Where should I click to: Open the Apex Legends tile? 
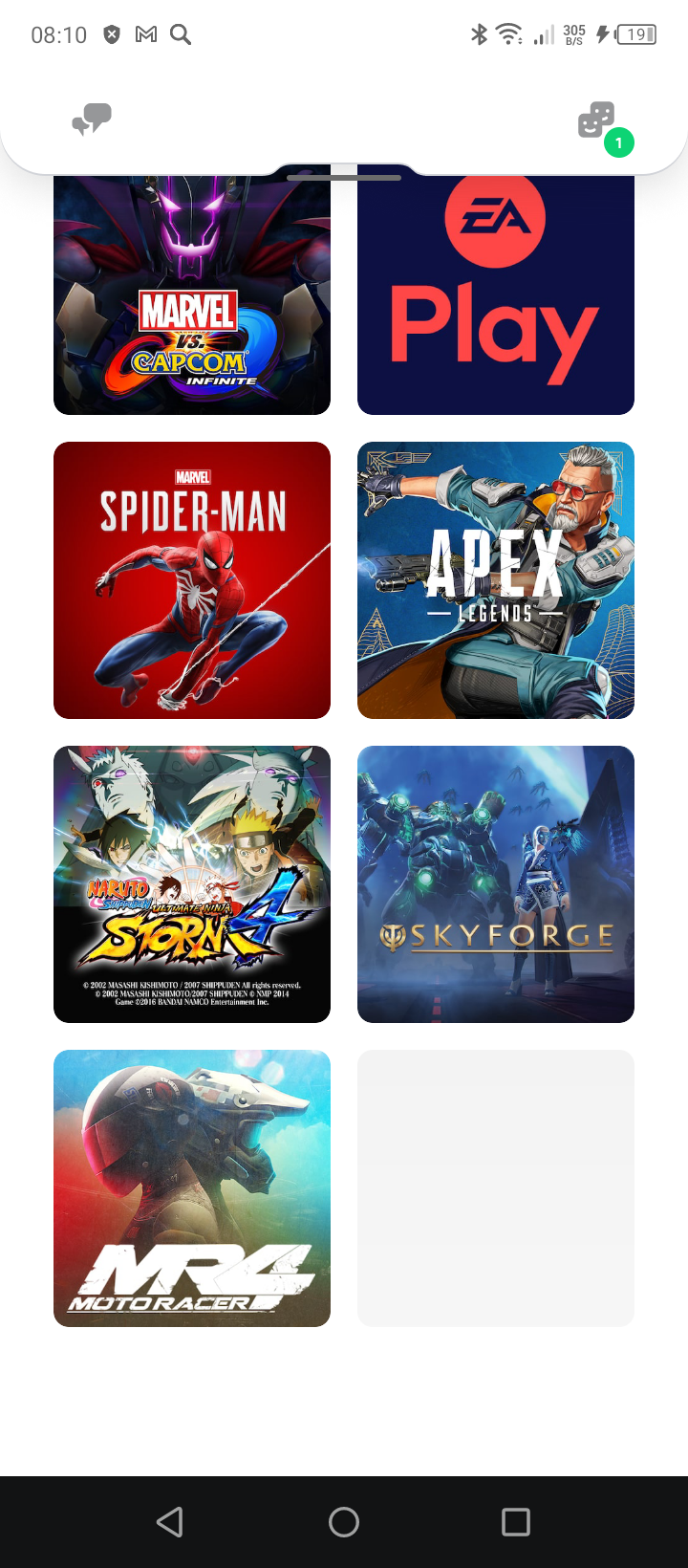(x=496, y=580)
